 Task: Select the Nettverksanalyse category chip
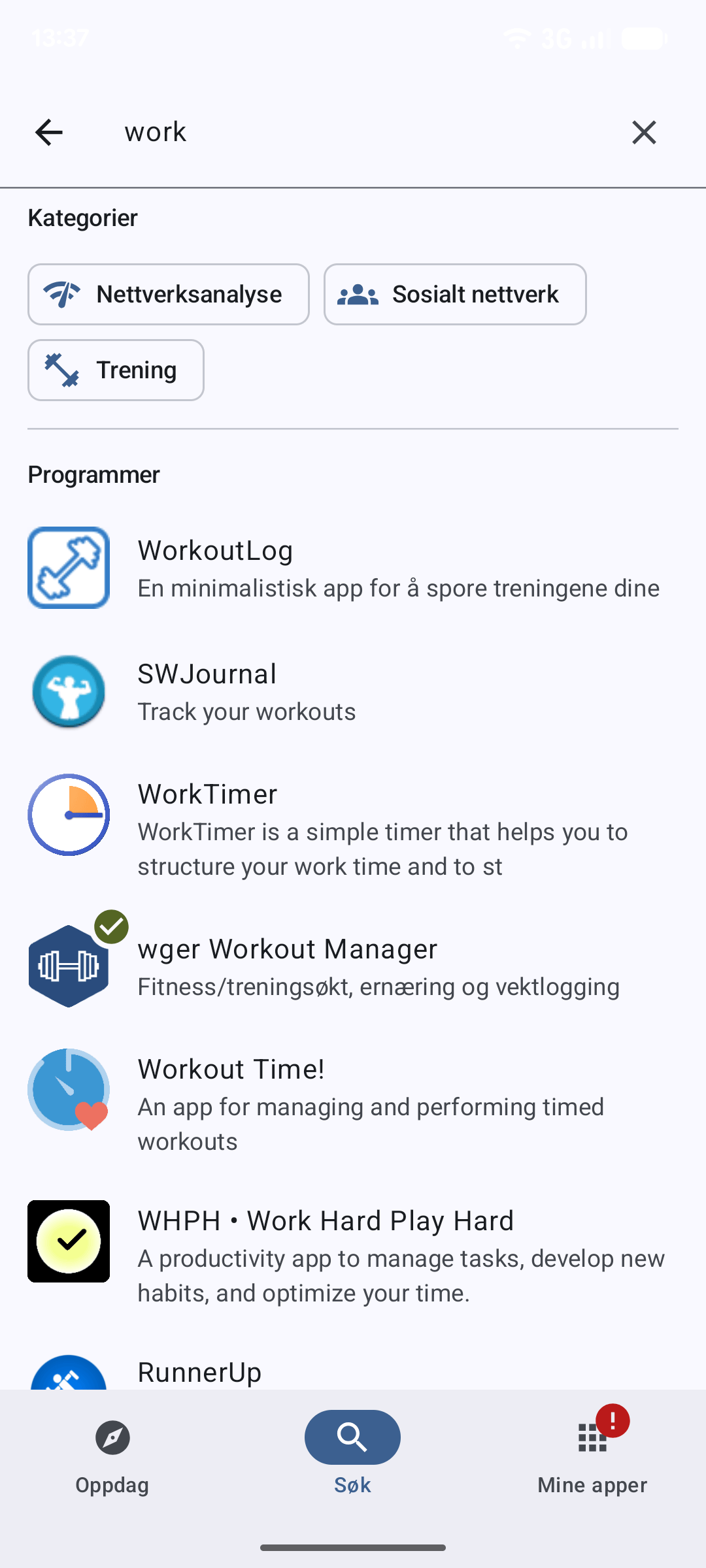pyautogui.click(x=169, y=295)
